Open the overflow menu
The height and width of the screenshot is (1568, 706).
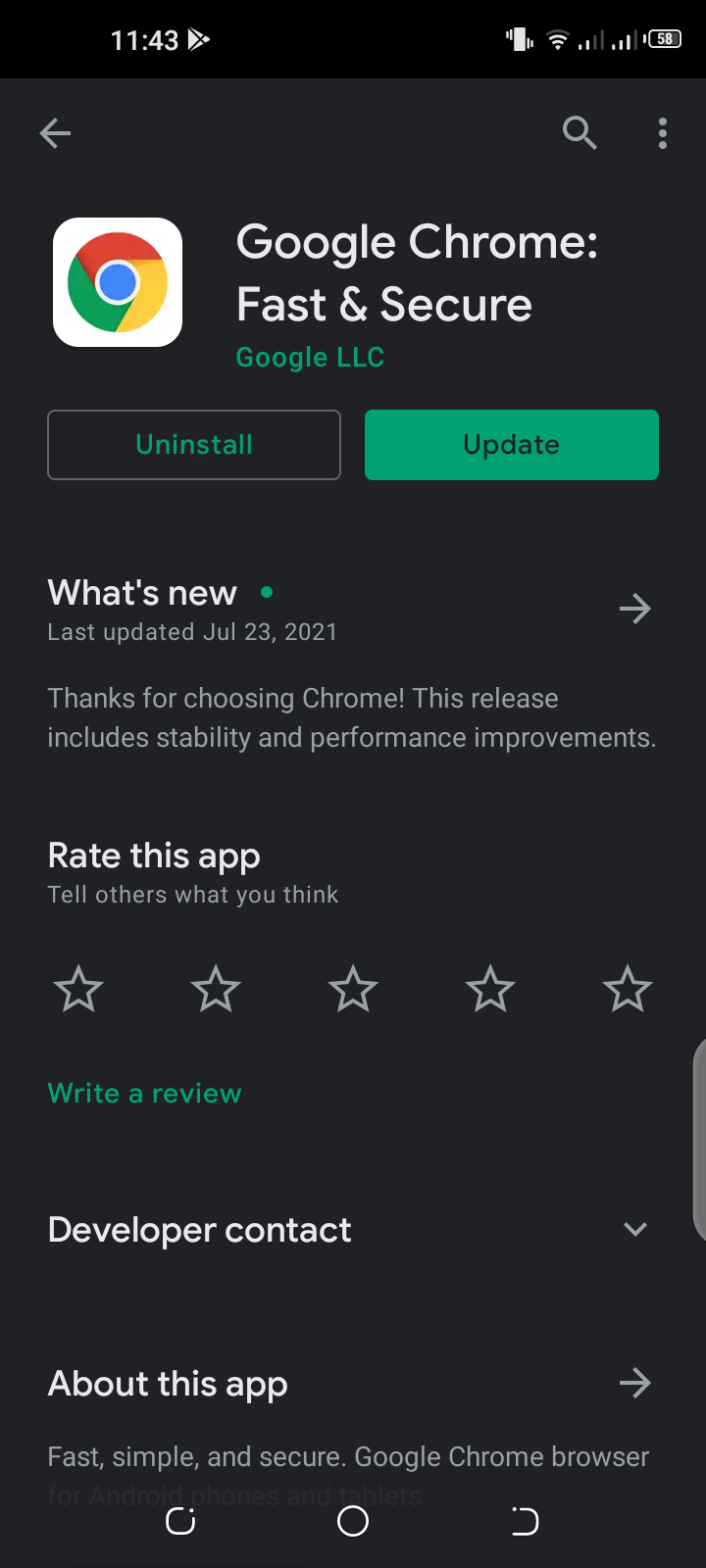(x=663, y=133)
